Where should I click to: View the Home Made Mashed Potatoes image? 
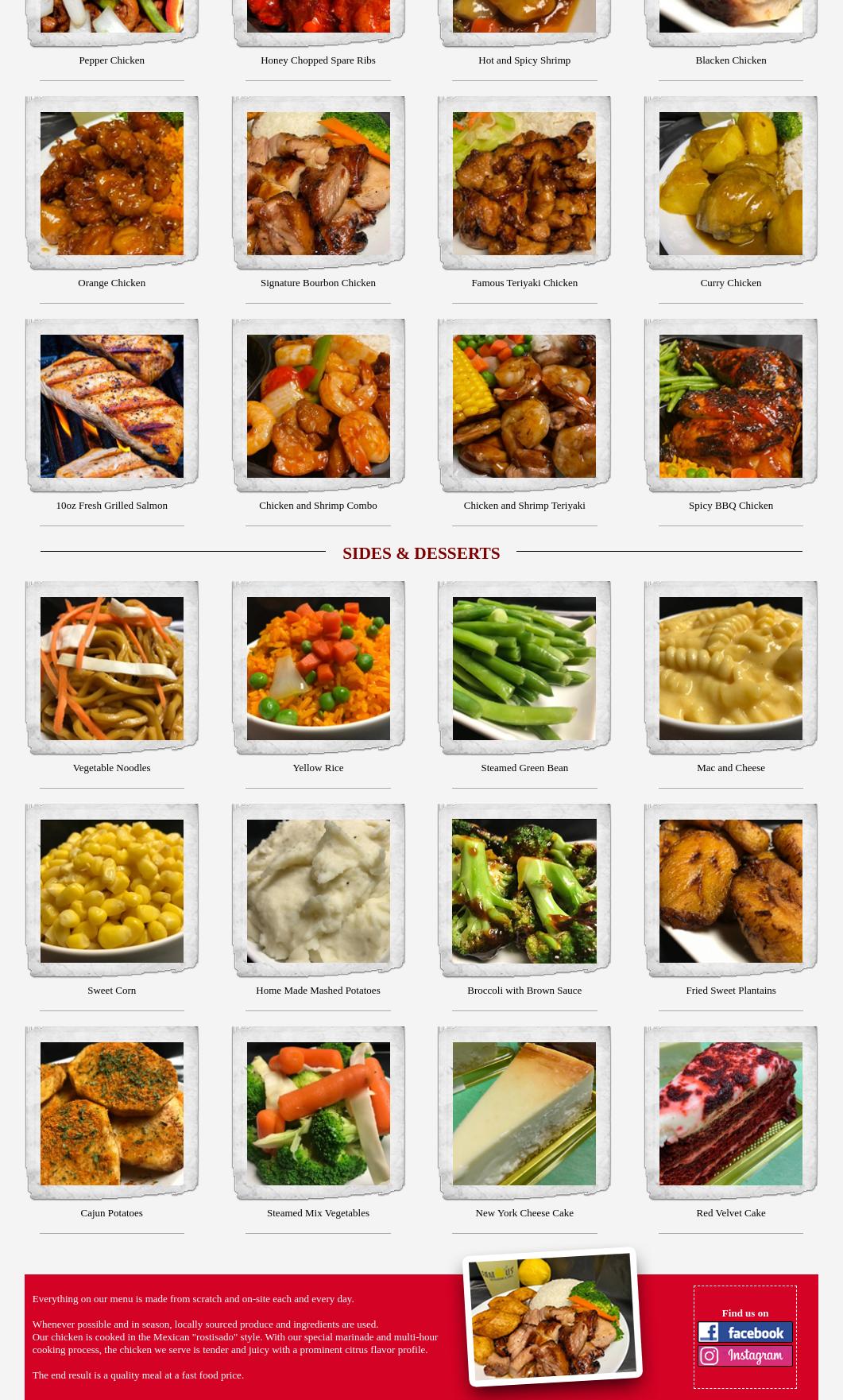coord(318,891)
